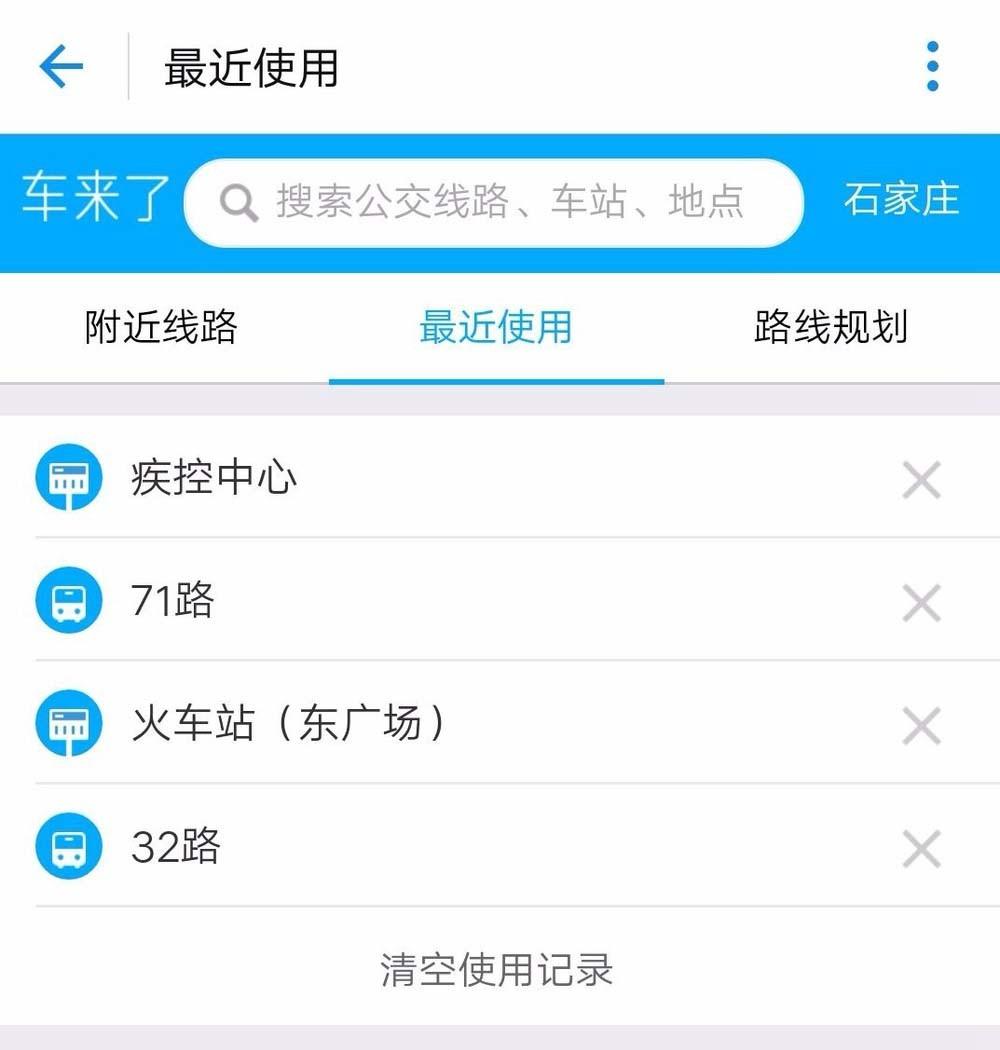
Task: Select the station icon beside 疾控中心
Action: pyautogui.click(x=67, y=478)
